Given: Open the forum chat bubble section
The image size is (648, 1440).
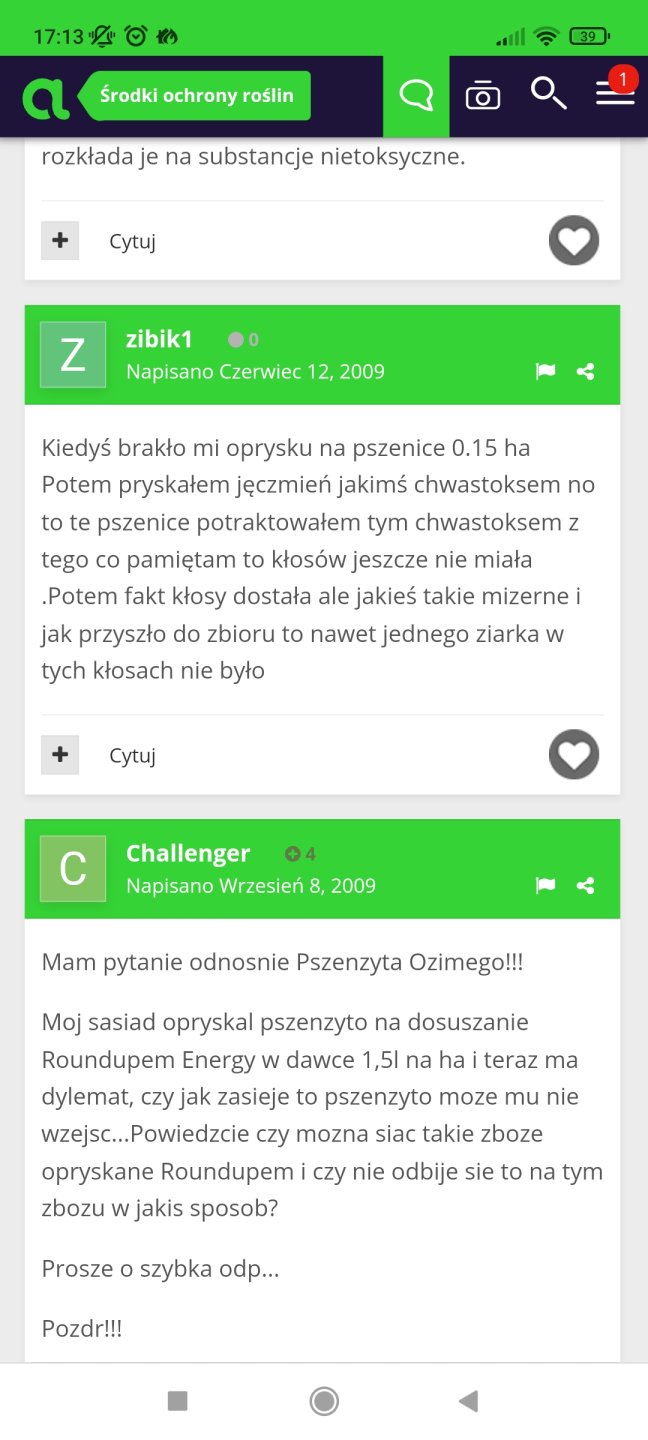Looking at the screenshot, I should coord(416,96).
